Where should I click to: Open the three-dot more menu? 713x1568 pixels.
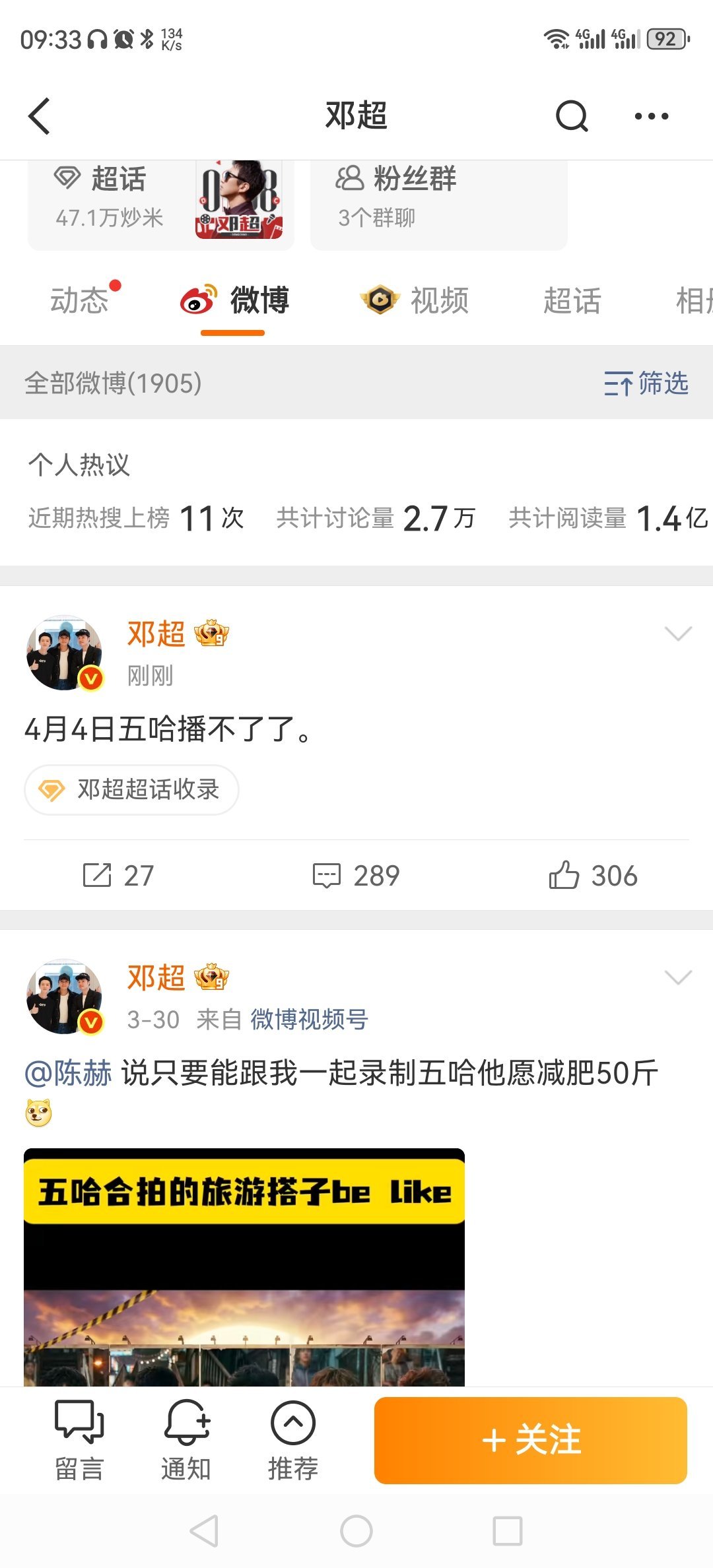coord(653,115)
